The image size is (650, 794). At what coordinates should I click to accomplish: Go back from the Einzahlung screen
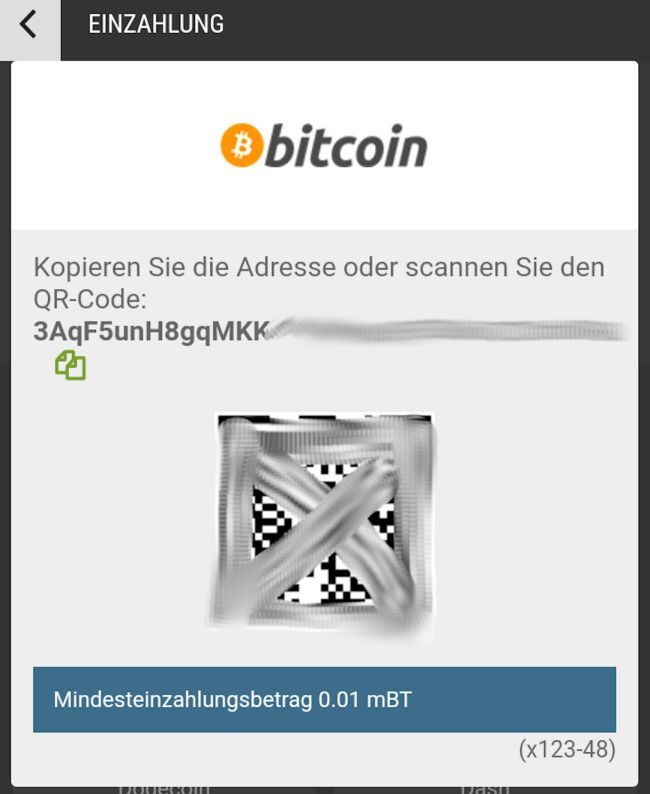pos(28,25)
